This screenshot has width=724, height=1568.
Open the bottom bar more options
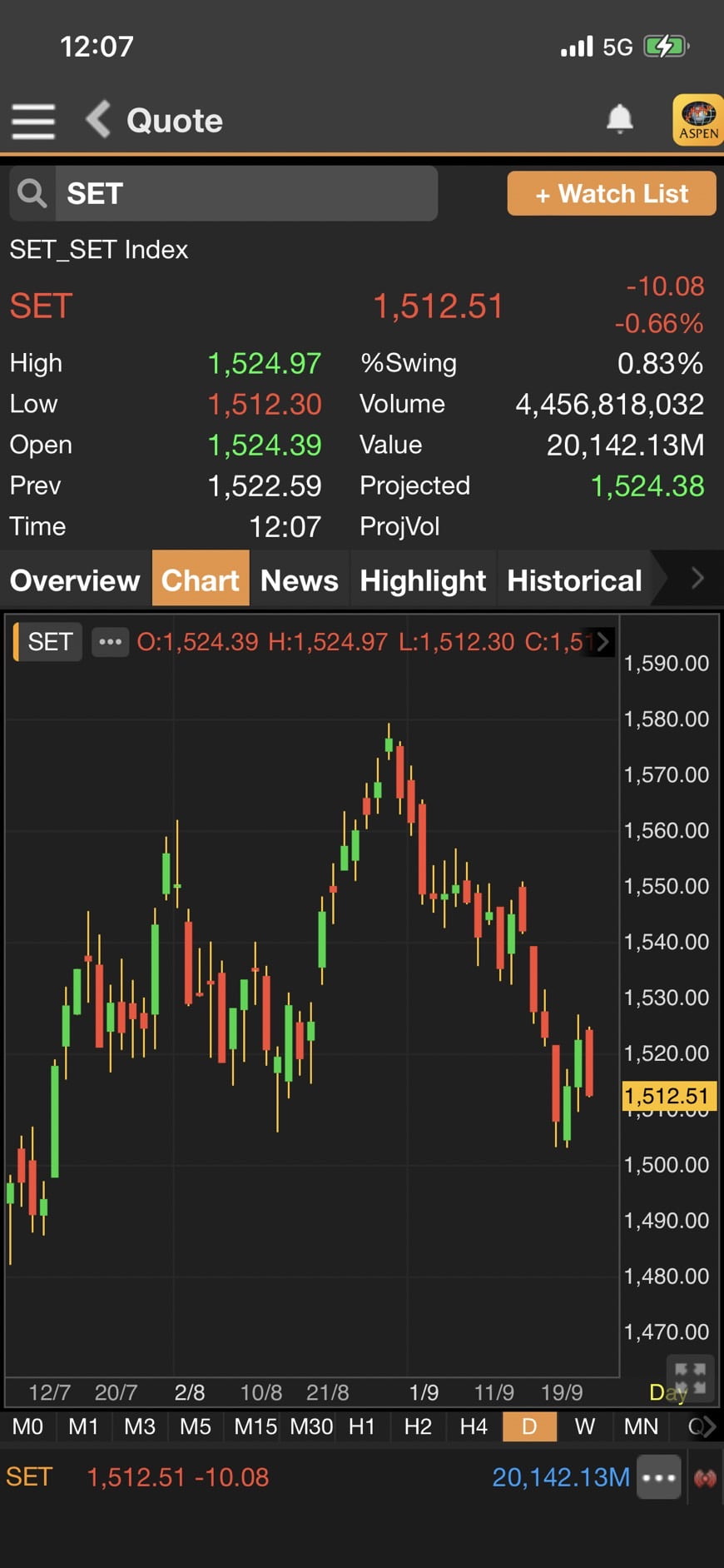(659, 1478)
